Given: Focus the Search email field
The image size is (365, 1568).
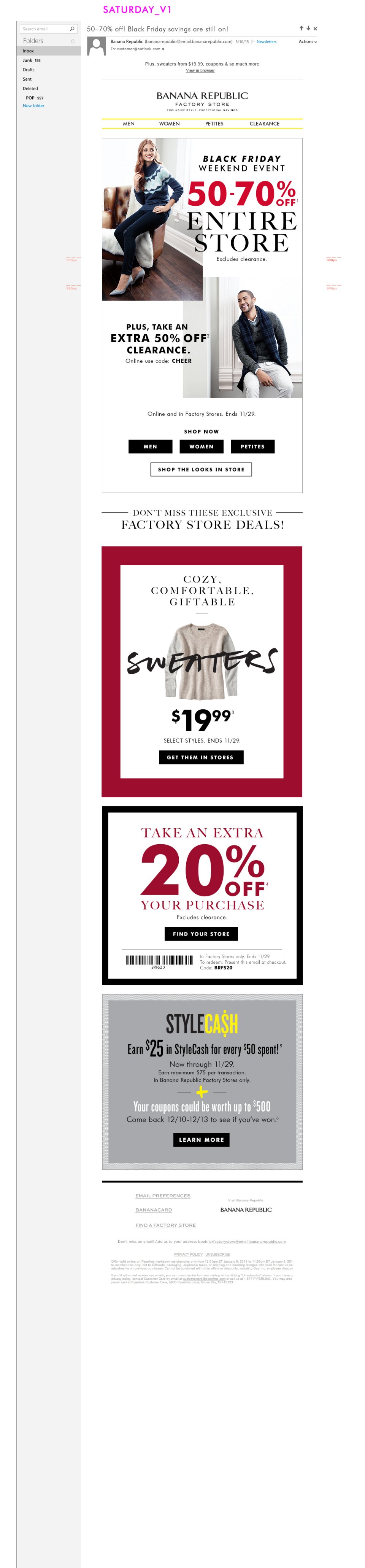Looking at the screenshot, I should pos(45,29).
